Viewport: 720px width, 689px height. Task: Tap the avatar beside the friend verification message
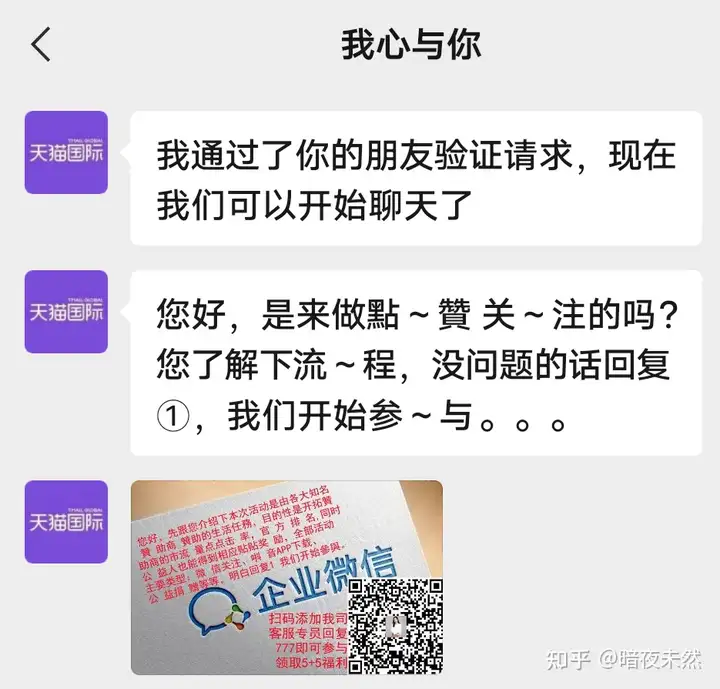coord(66,152)
